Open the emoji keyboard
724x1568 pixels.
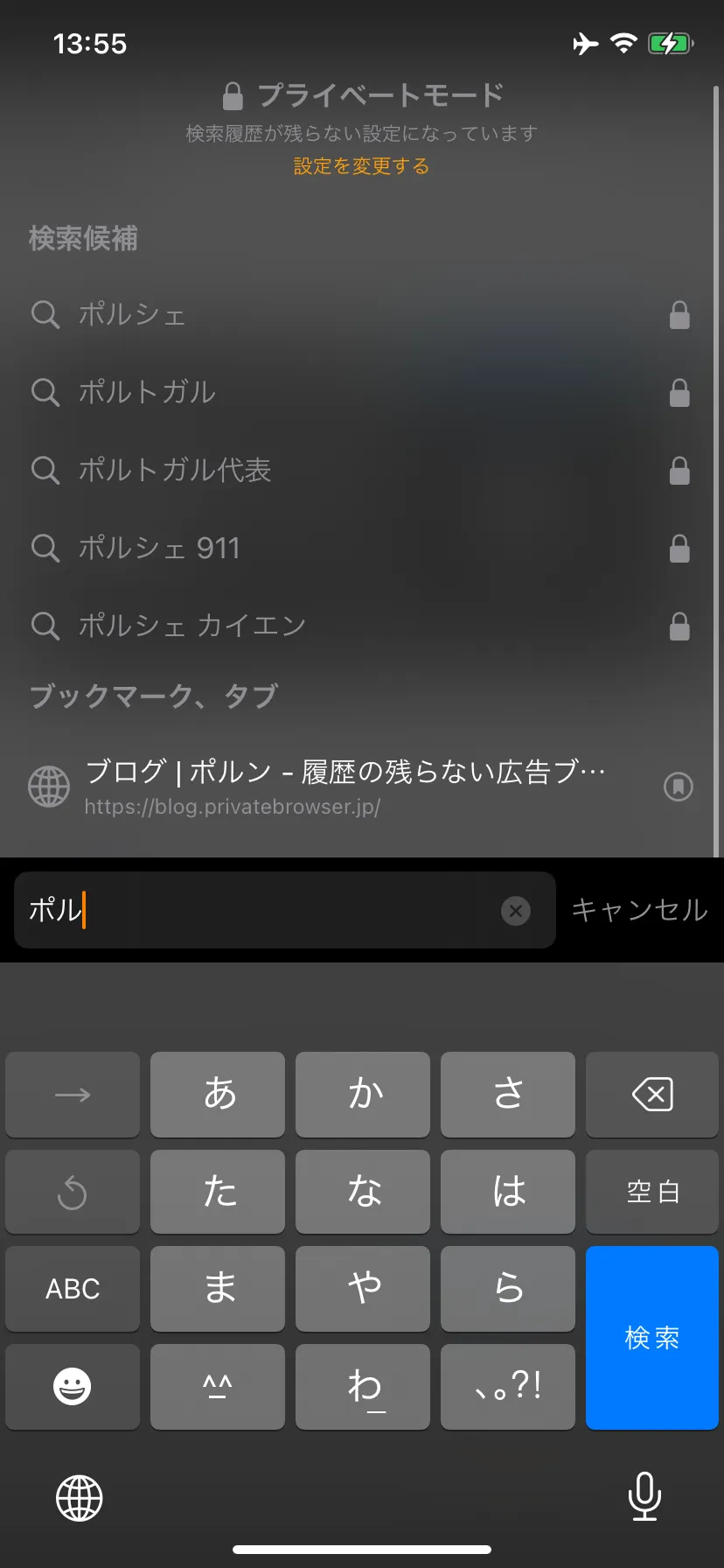click(73, 1386)
